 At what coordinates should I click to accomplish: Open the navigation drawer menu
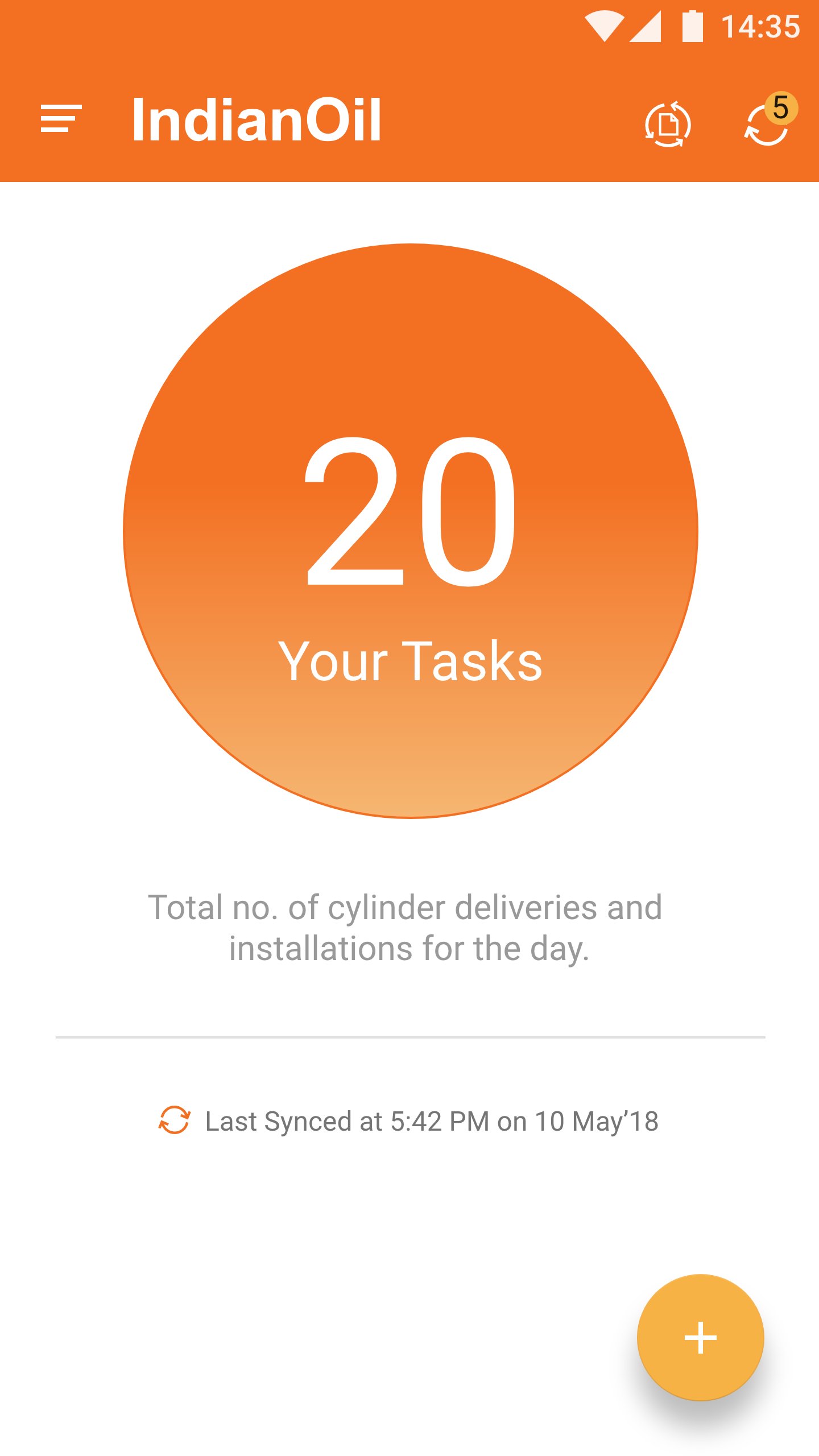61,119
